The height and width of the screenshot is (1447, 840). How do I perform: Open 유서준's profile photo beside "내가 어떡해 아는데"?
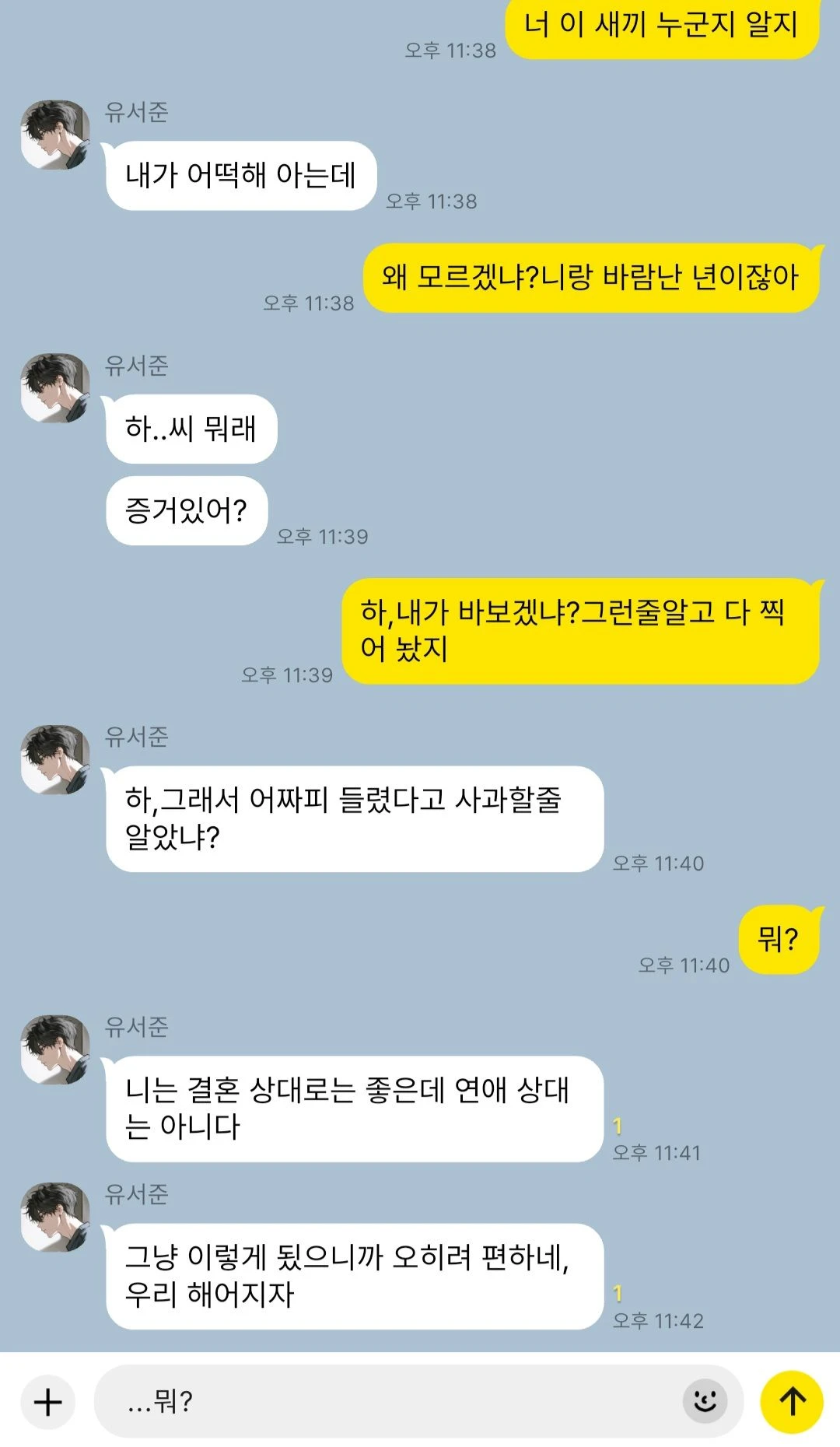(55, 135)
